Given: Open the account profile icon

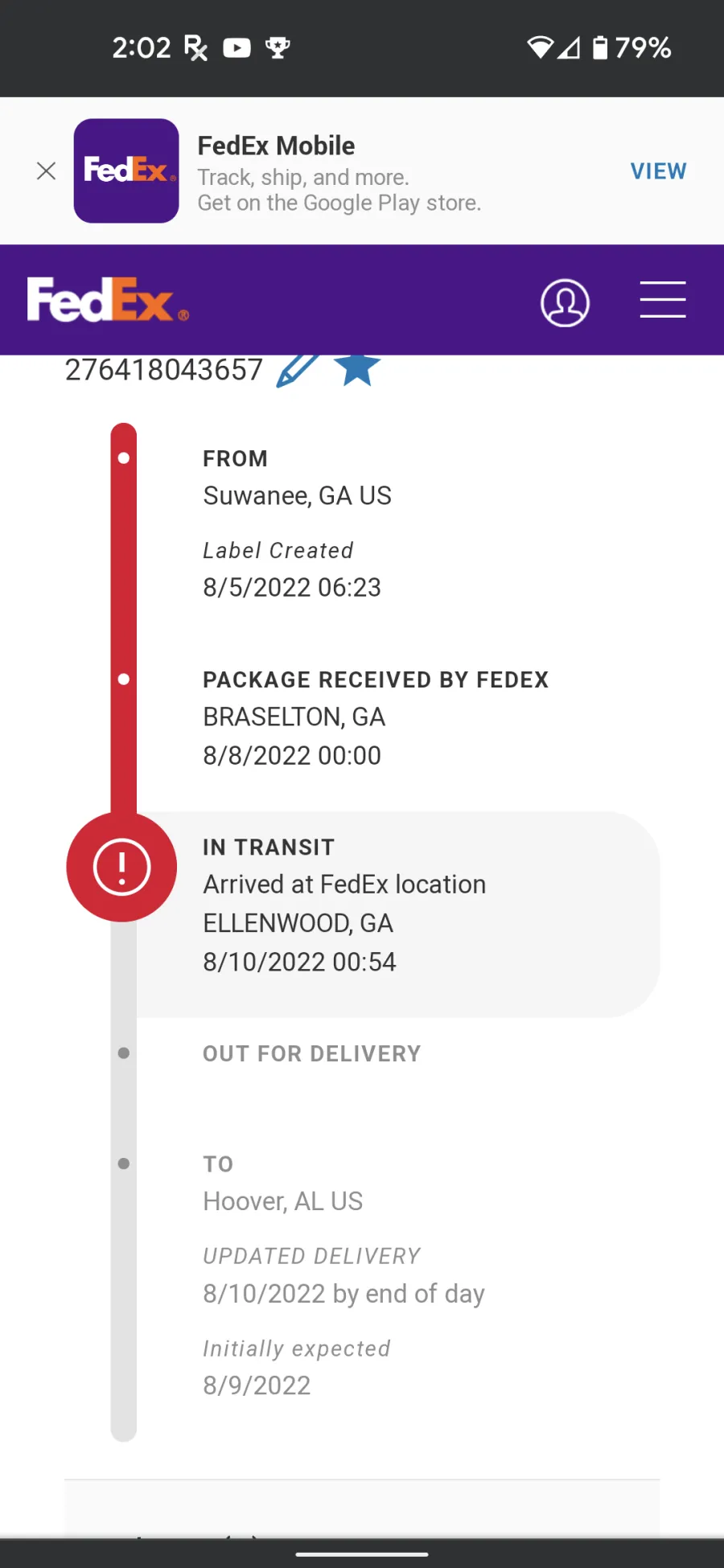Looking at the screenshot, I should point(565,302).
